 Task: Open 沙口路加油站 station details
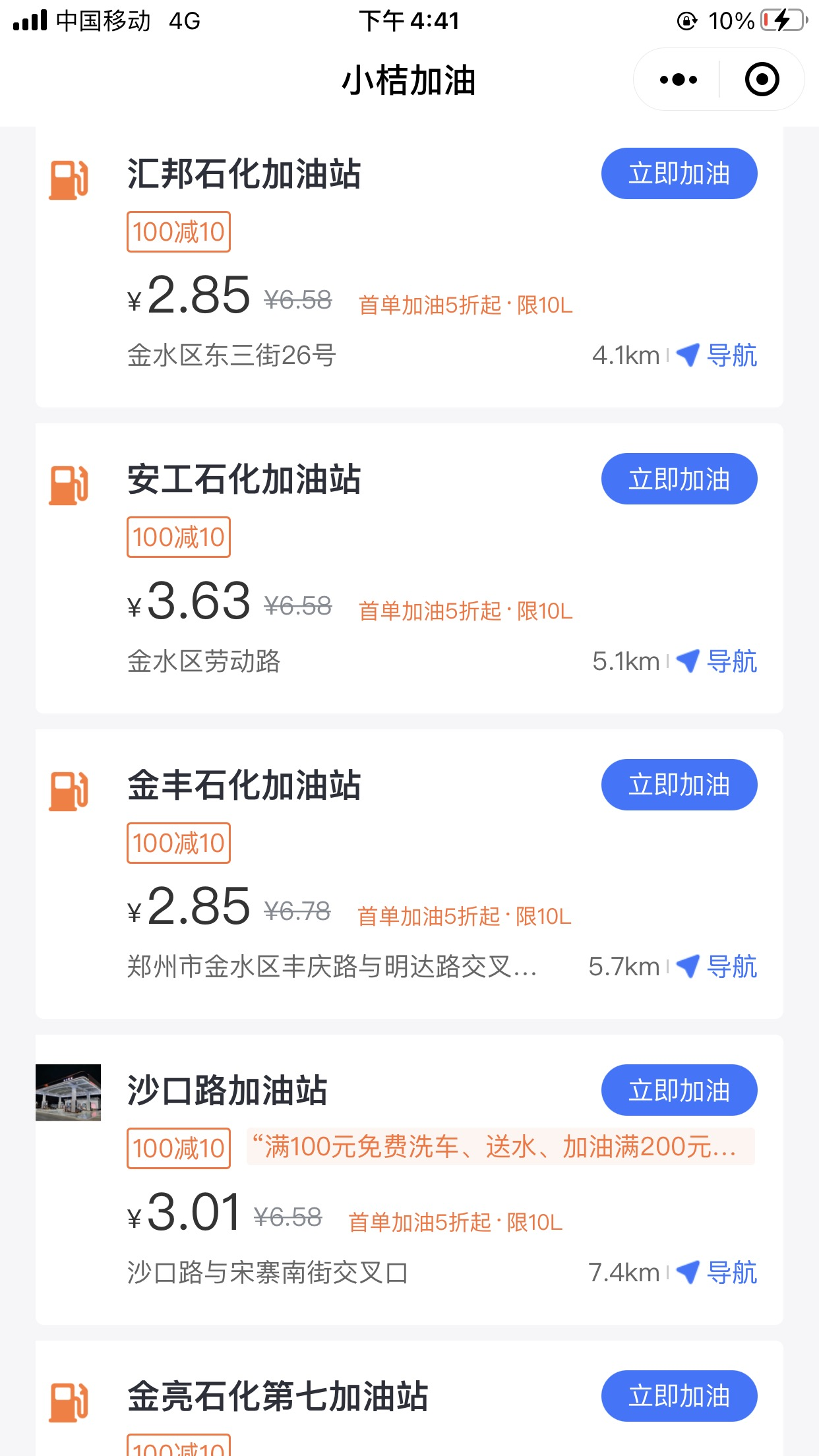tap(228, 1091)
